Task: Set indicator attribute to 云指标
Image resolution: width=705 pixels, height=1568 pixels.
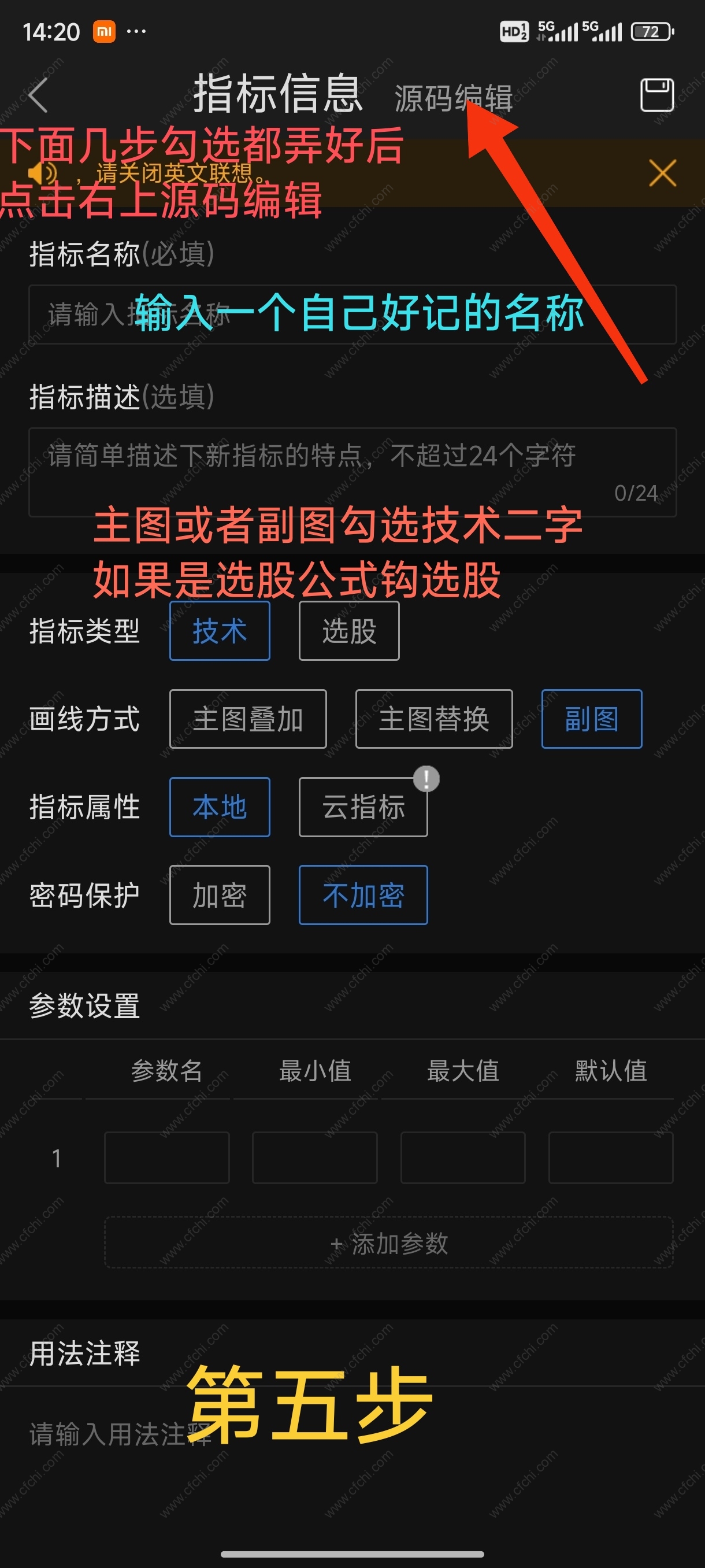Action: [x=363, y=807]
